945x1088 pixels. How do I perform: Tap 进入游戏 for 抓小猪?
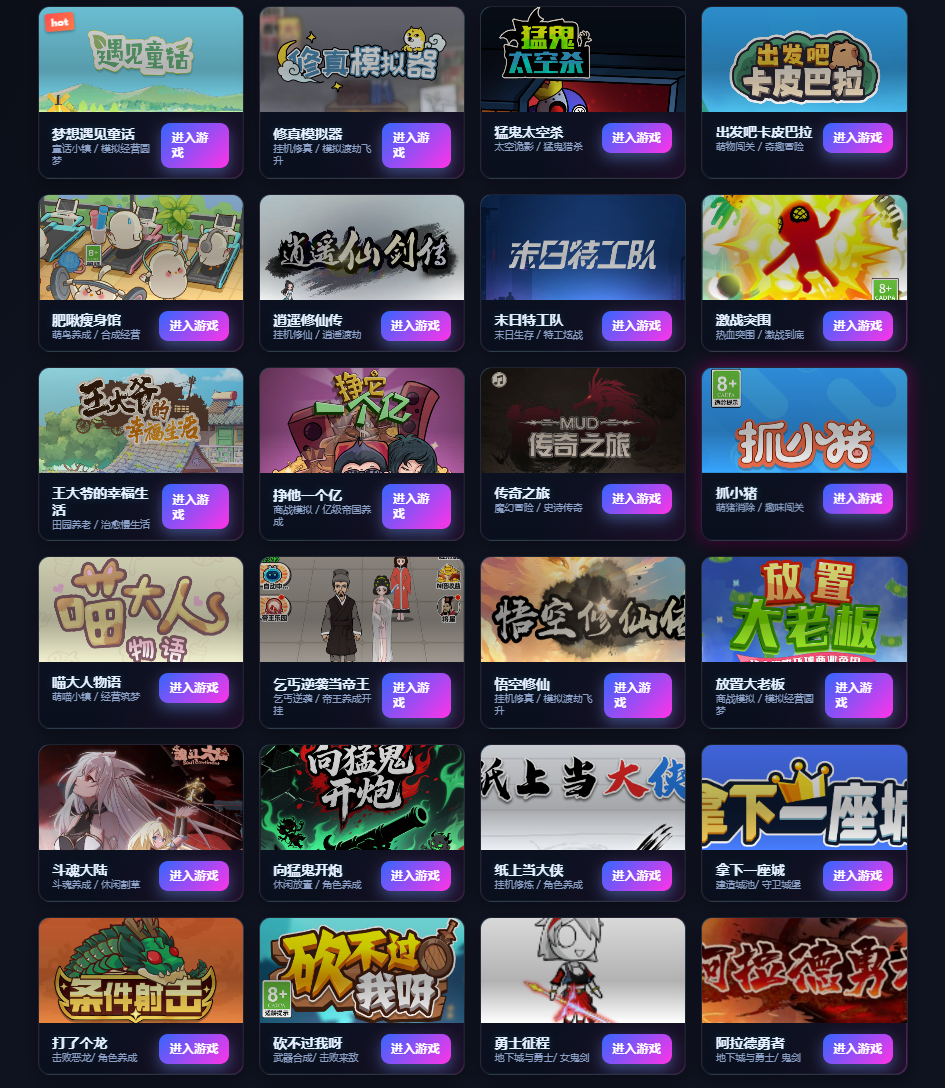857,499
